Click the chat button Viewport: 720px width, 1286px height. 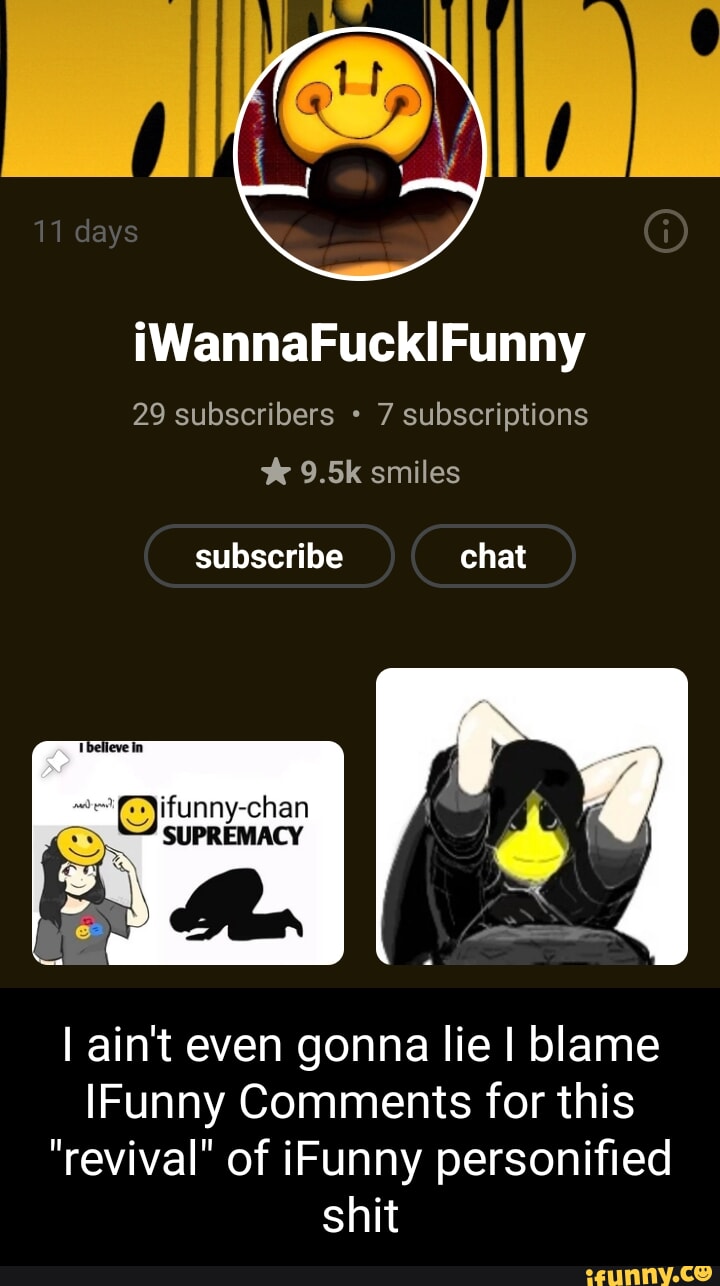[x=494, y=556]
